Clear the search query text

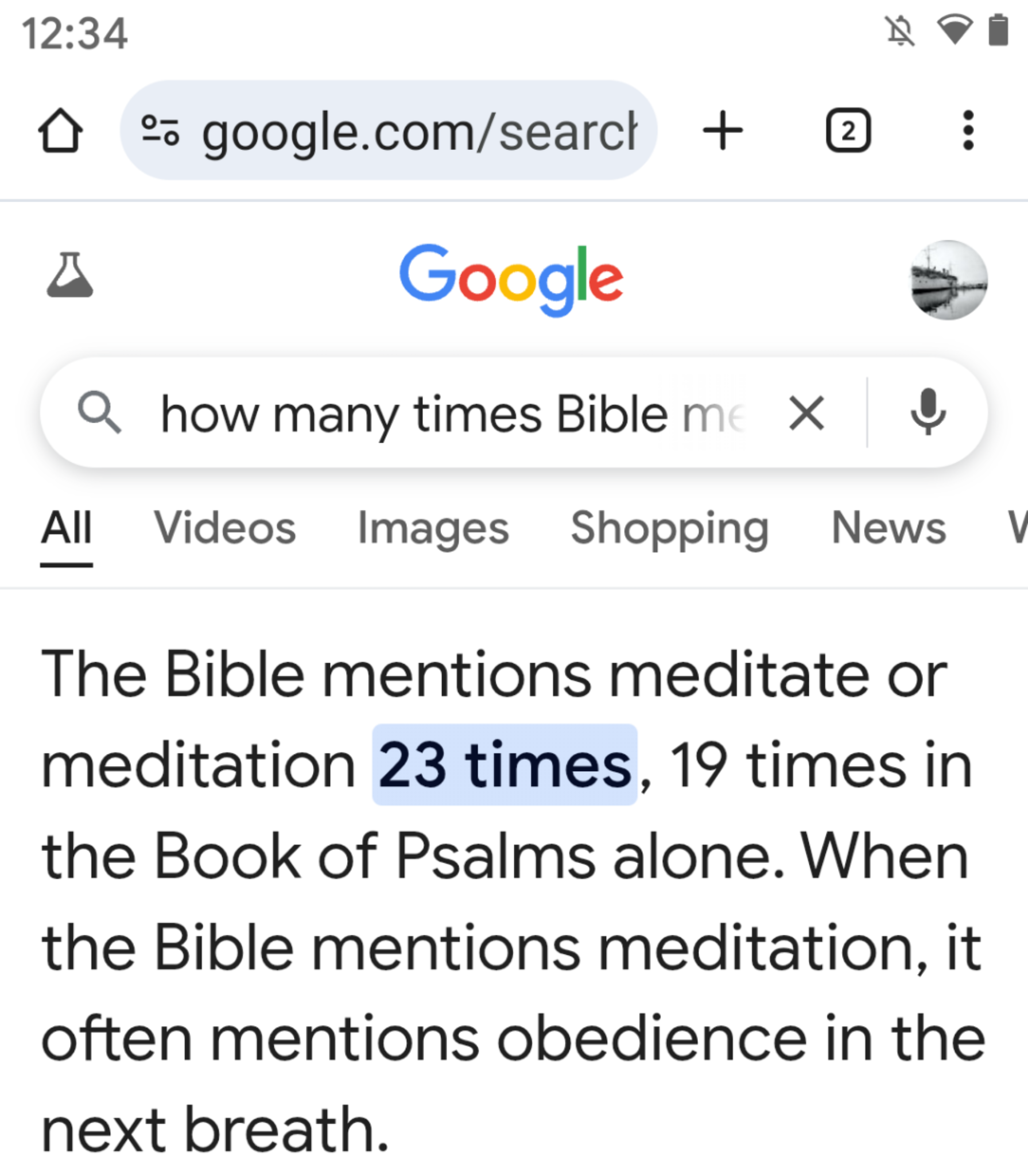tap(806, 413)
